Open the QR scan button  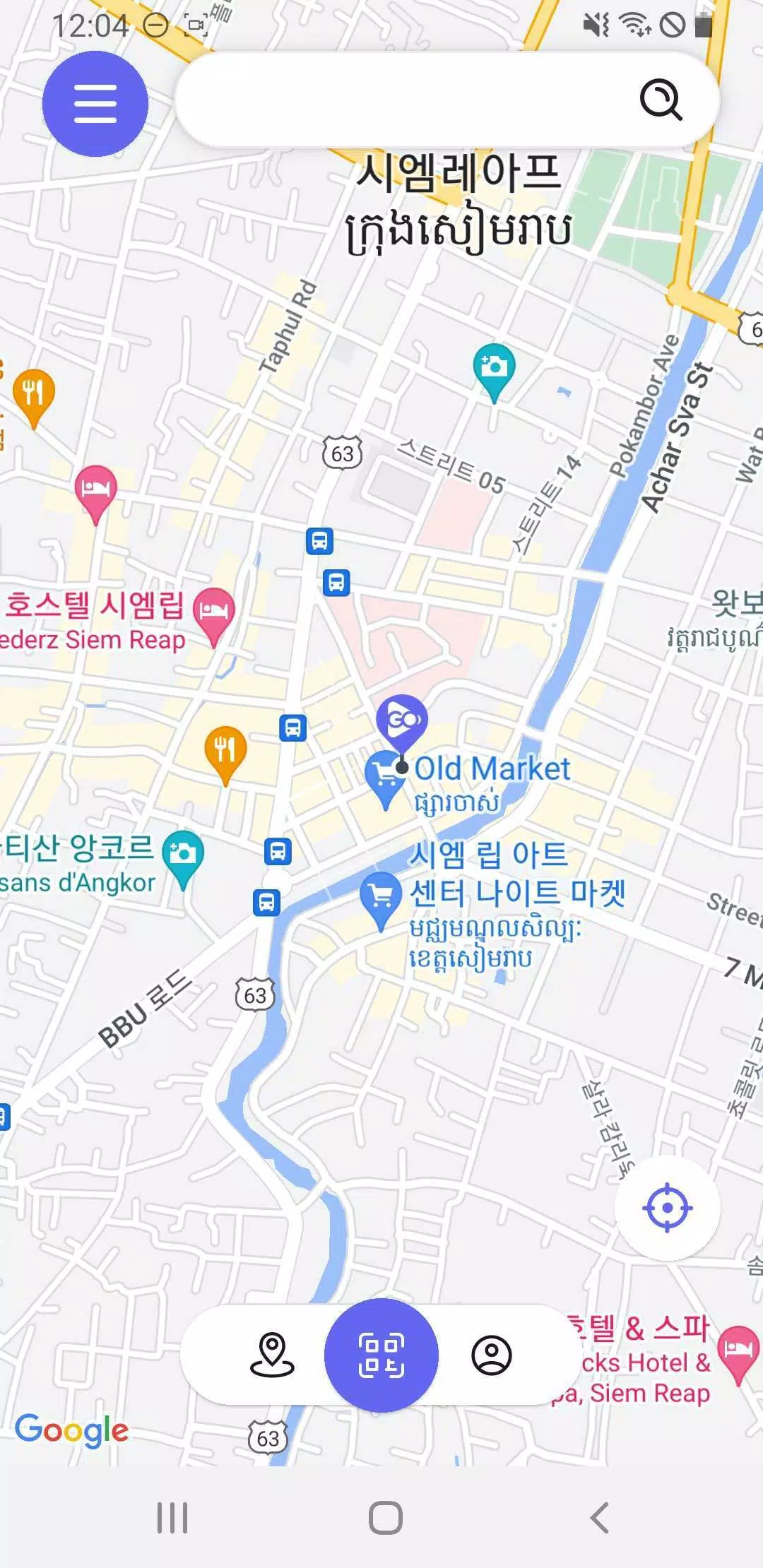(x=381, y=1355)
